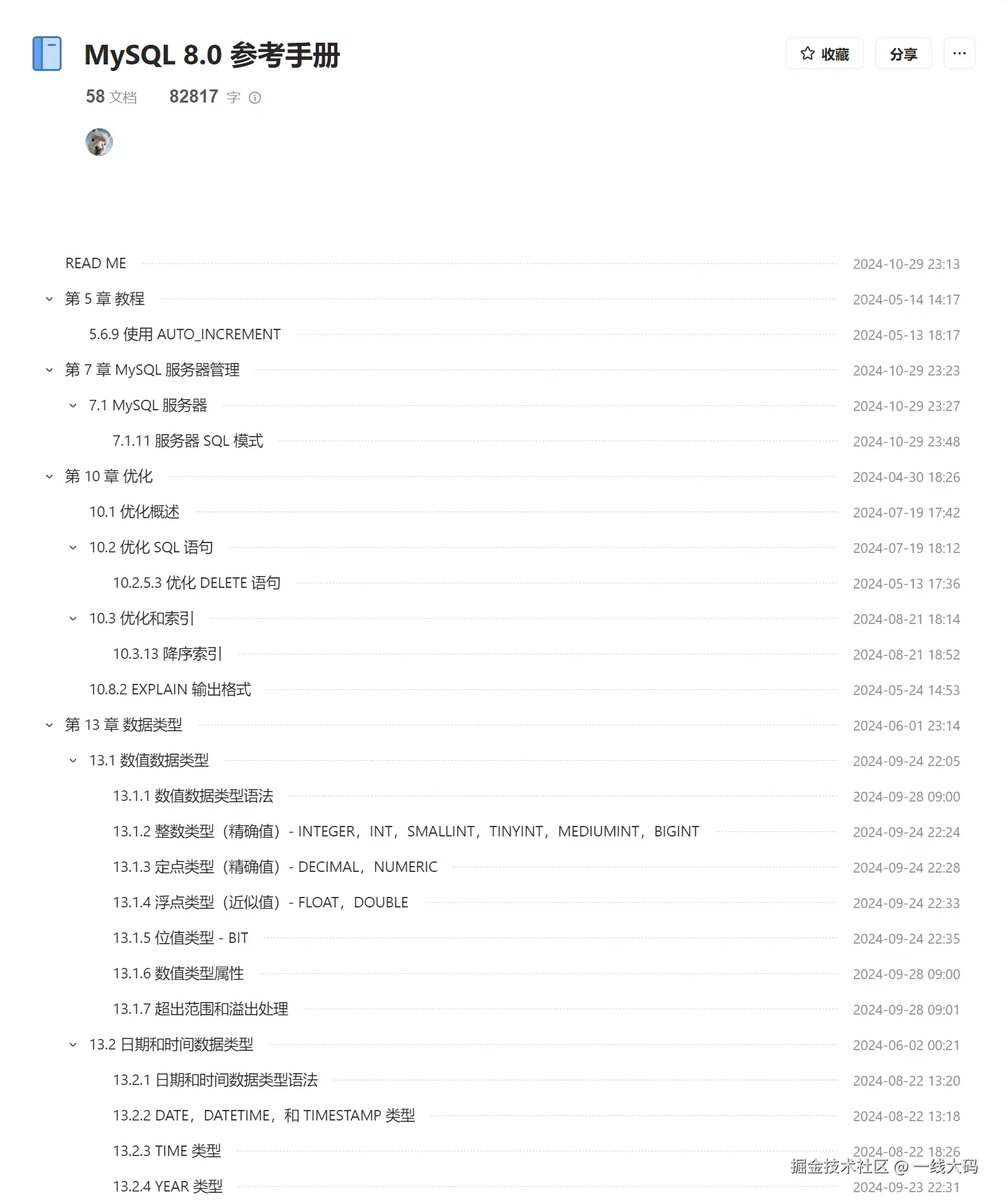Collapse the 第 10 章 优化 chapter
1007x1204 pixels.
(x=49, y=477)
